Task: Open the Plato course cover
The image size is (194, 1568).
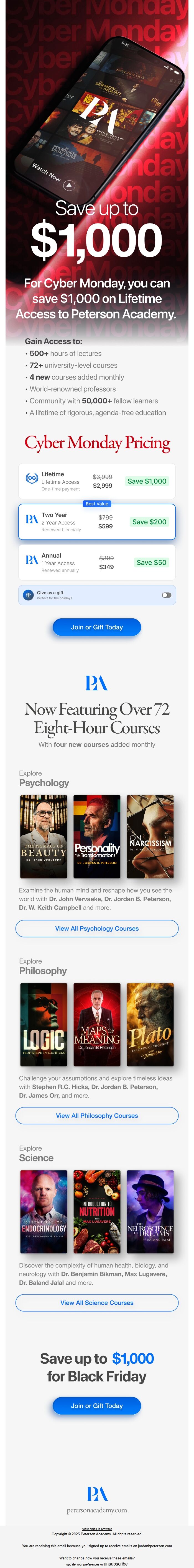Action: 150,1024
